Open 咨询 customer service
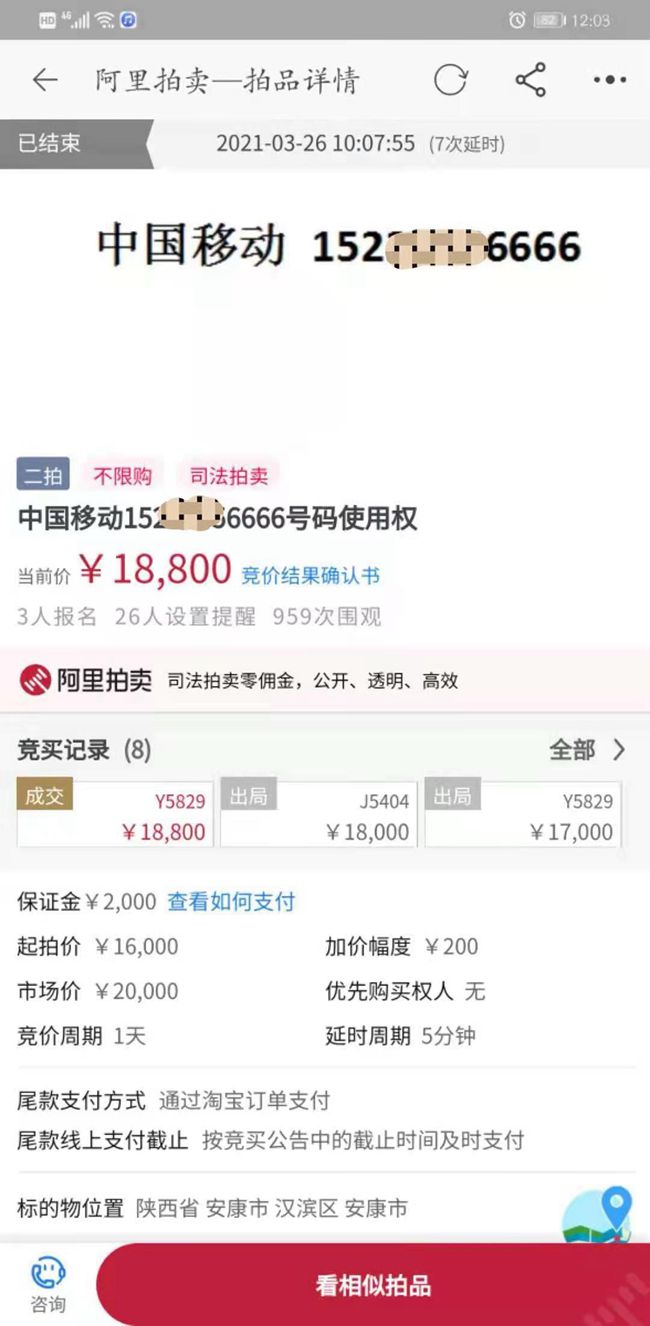This screenshot has height=1326, width=650. (47, 1285)
